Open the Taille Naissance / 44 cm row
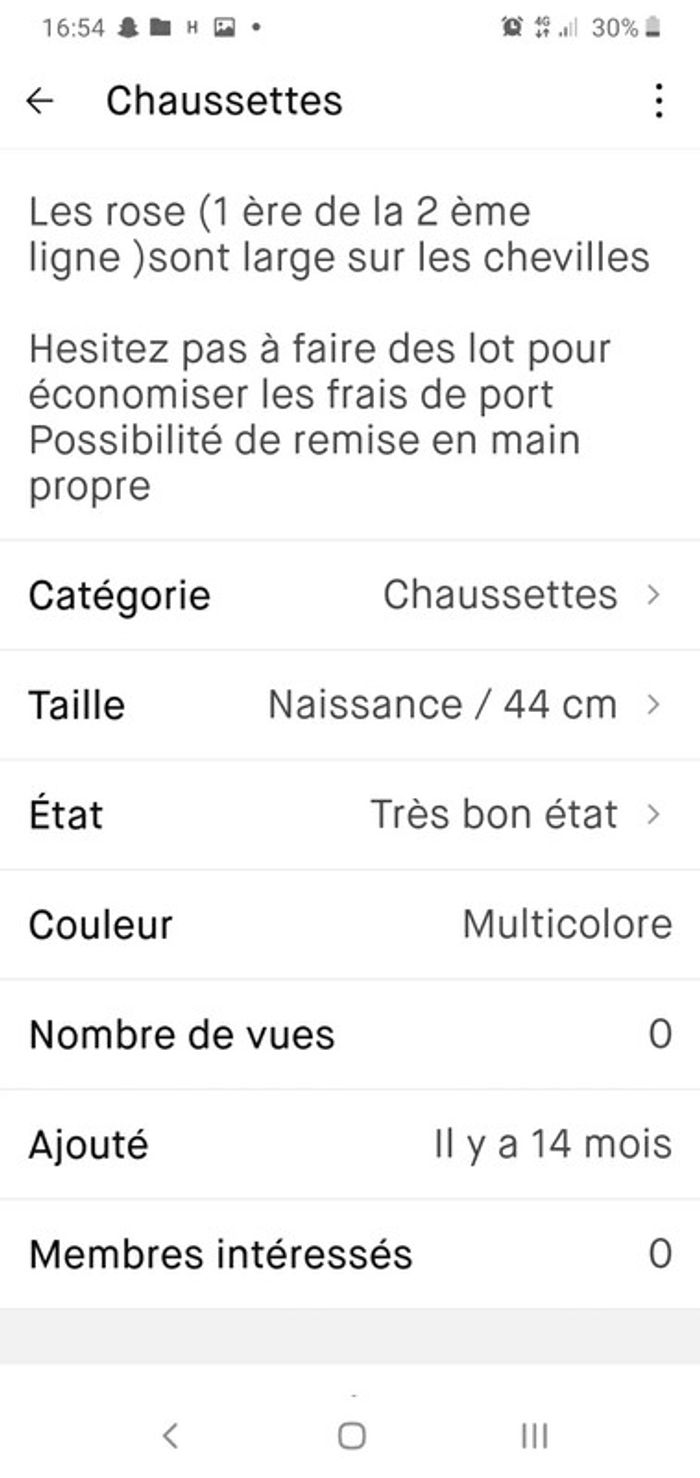Viewport: 700px width, 1478px height. point(350,705)
